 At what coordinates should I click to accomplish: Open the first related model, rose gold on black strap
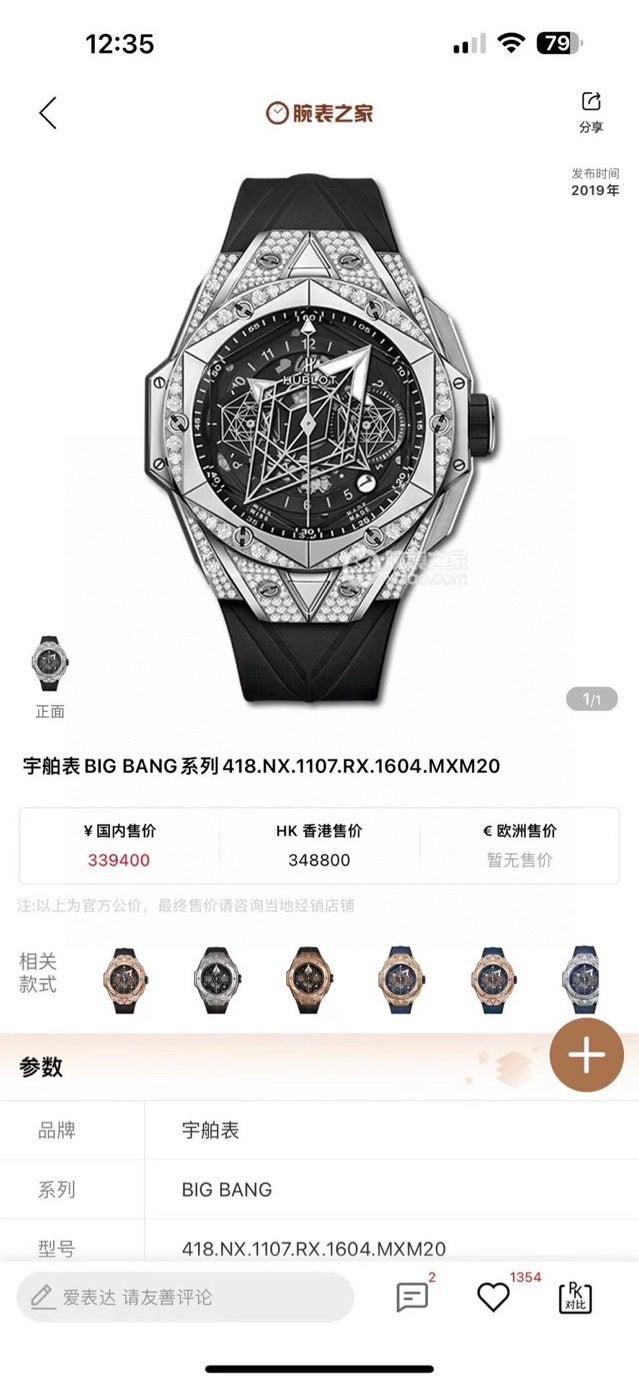click(x=124, y=980)
